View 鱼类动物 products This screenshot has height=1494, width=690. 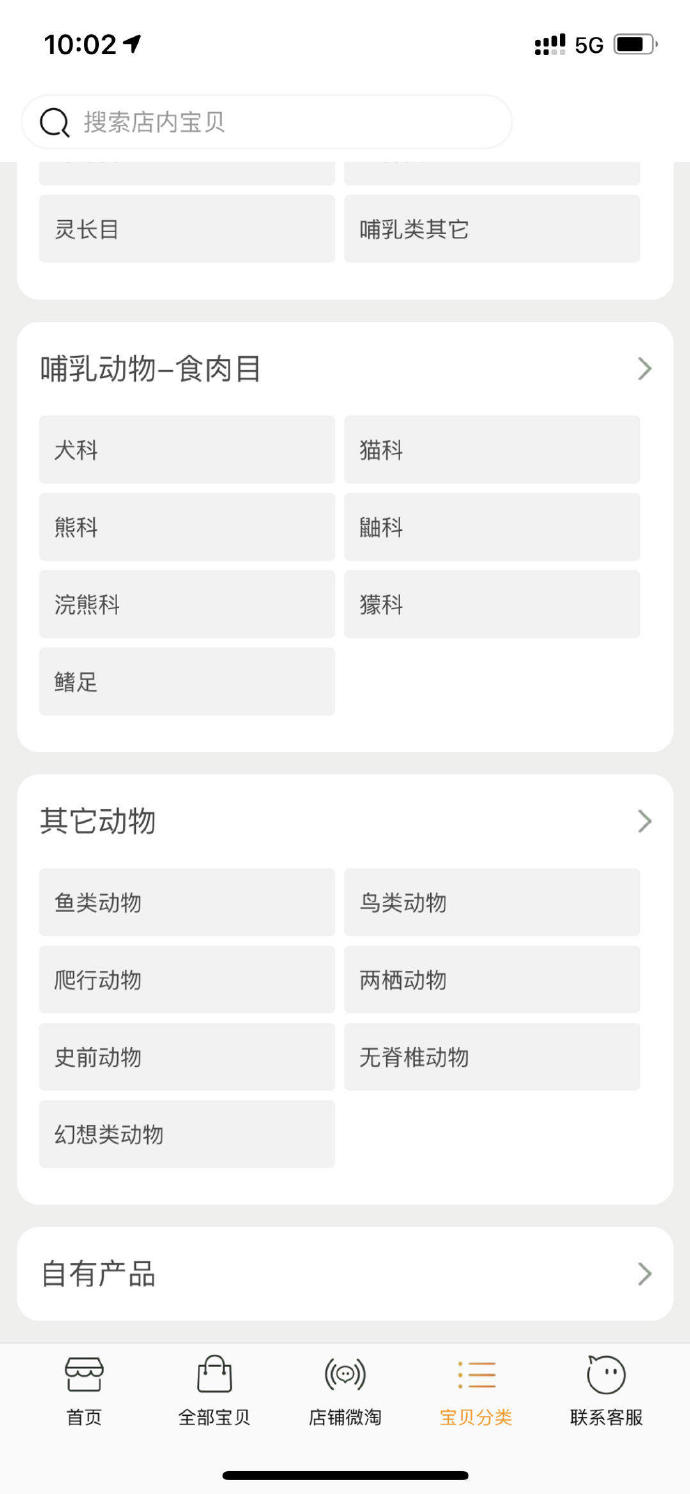(187, 902)
